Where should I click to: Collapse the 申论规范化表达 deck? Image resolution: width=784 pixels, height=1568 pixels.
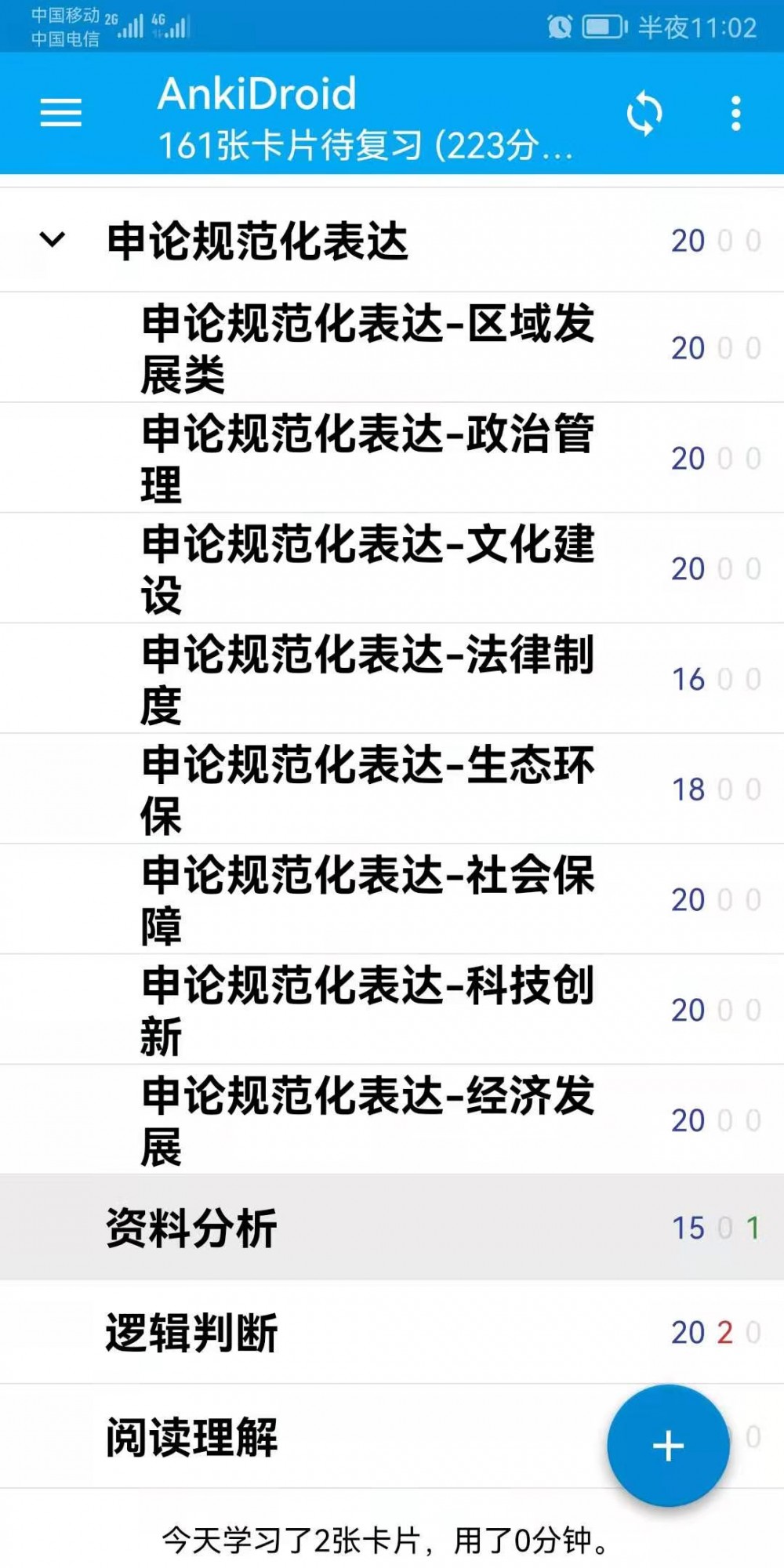[x=53, y=239]
